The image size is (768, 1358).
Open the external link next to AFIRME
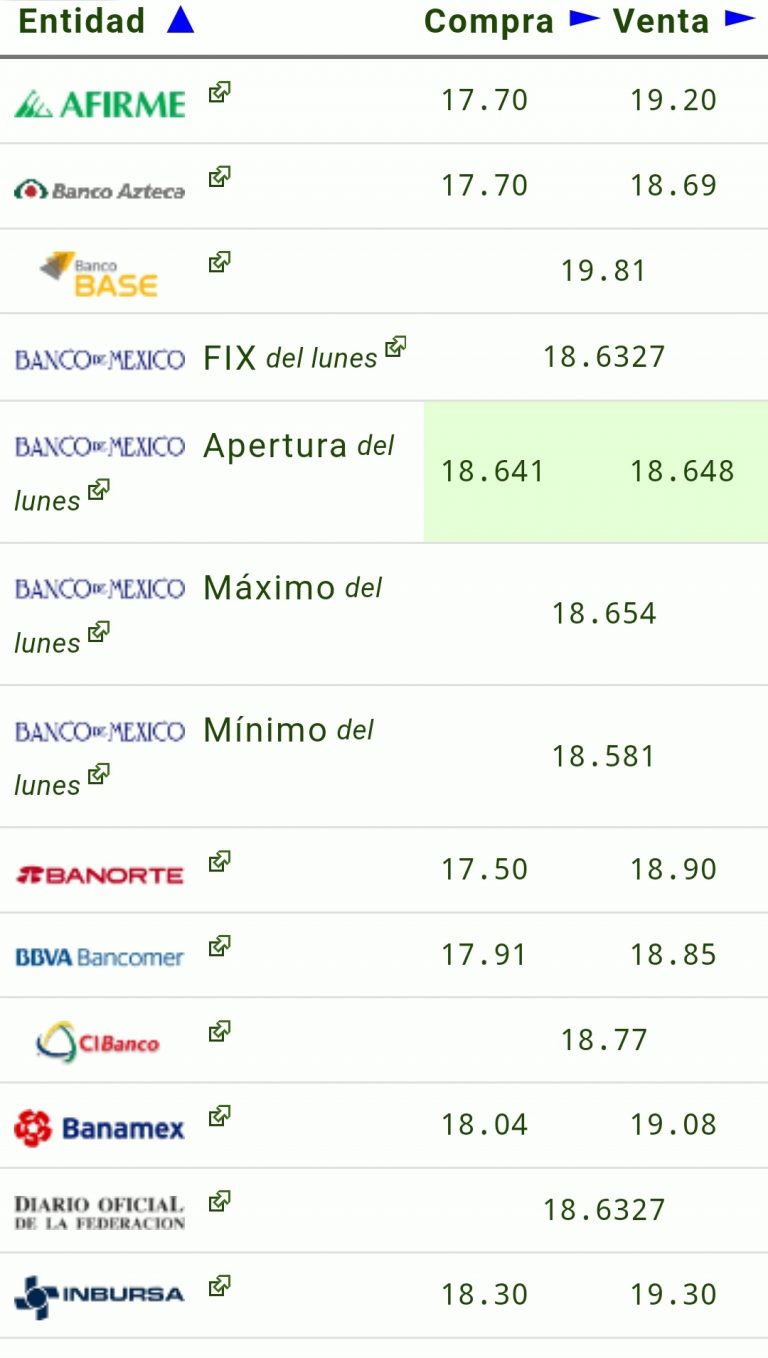[x=219, y=93]
